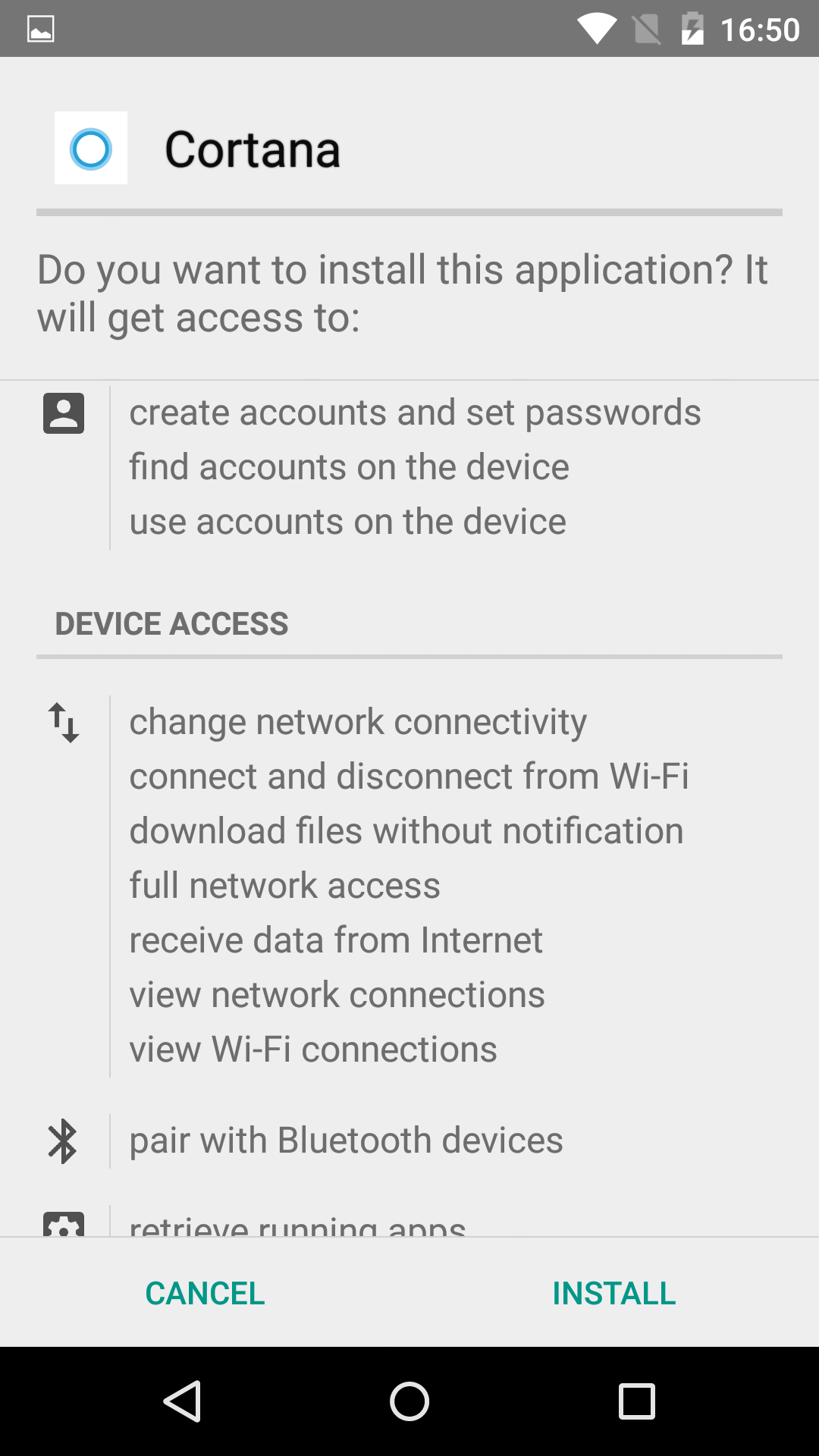
Task: Select 'download files without notification' line
Action: point(405,830)
